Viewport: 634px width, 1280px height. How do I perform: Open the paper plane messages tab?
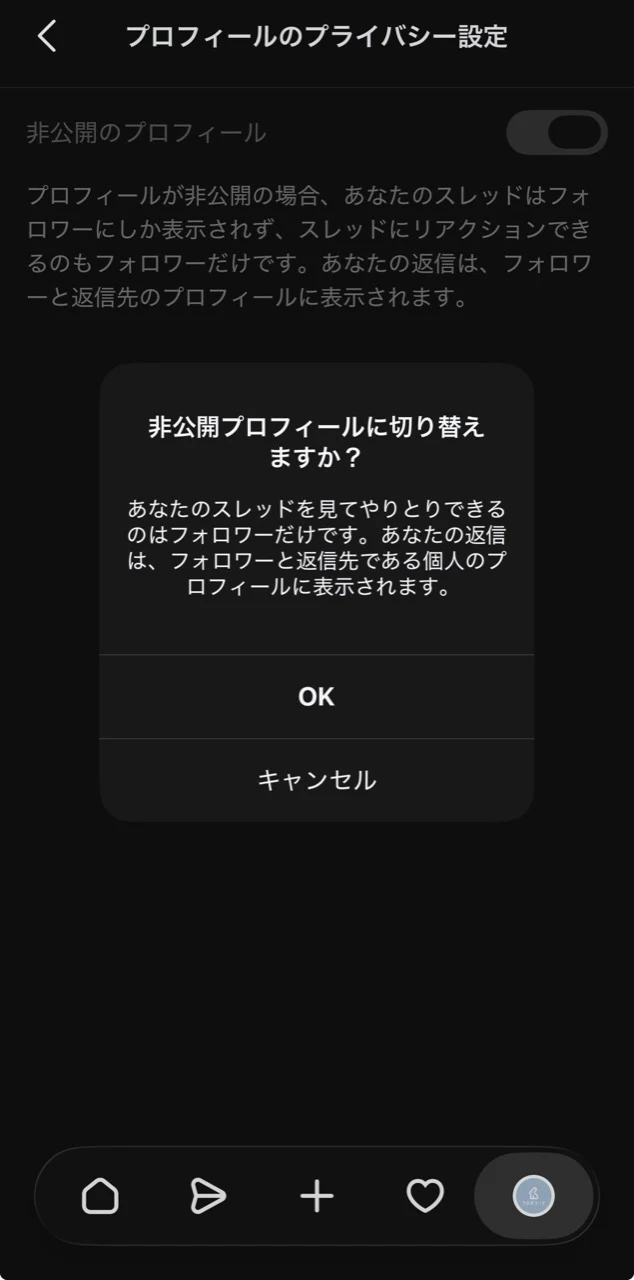208,1196
